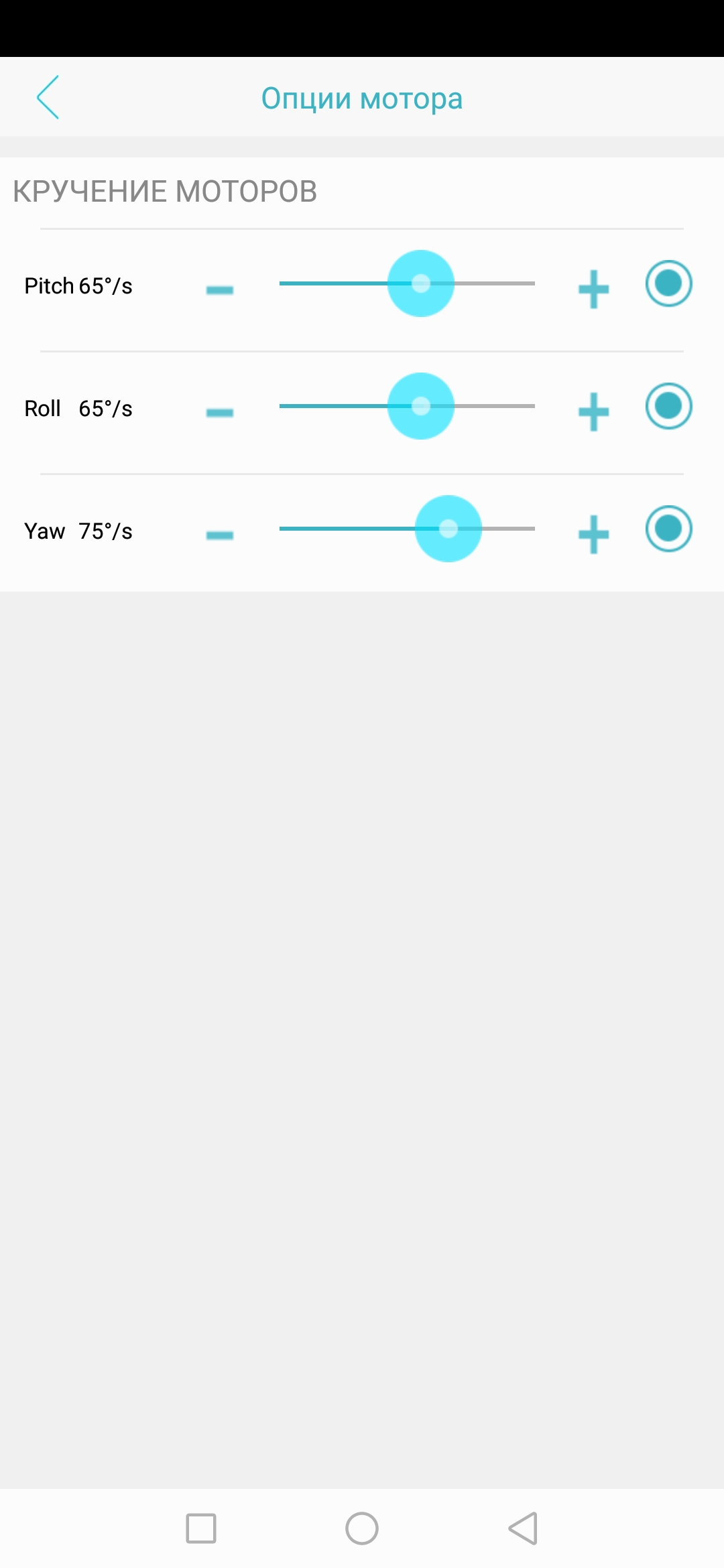Increase Roll speed with plus button
This screenshot has width=724, height=1568.
coord(593,412)
